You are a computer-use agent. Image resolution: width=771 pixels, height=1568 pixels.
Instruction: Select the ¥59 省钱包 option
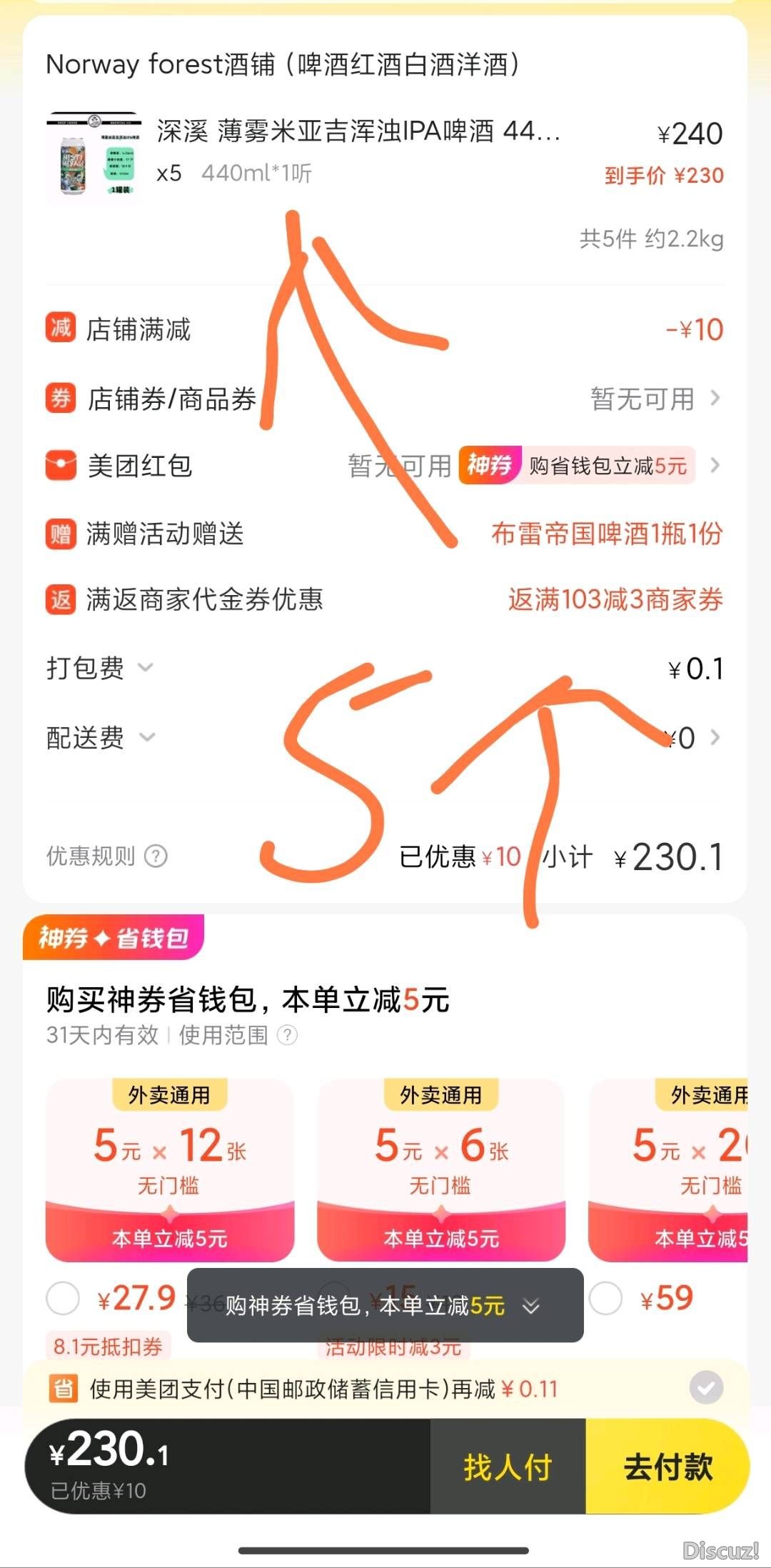606,1298
